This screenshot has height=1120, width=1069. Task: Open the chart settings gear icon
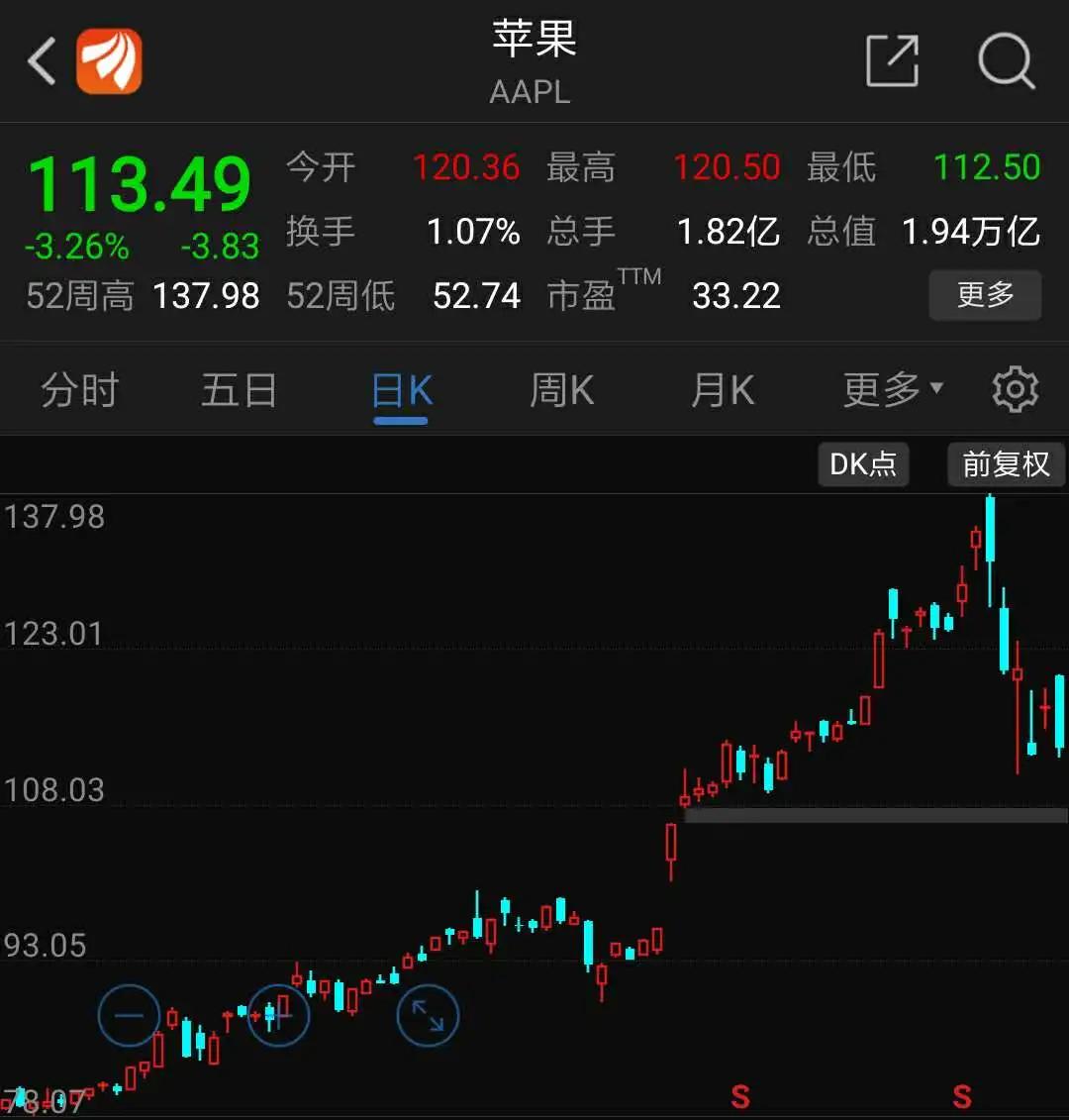point(1014,389)
